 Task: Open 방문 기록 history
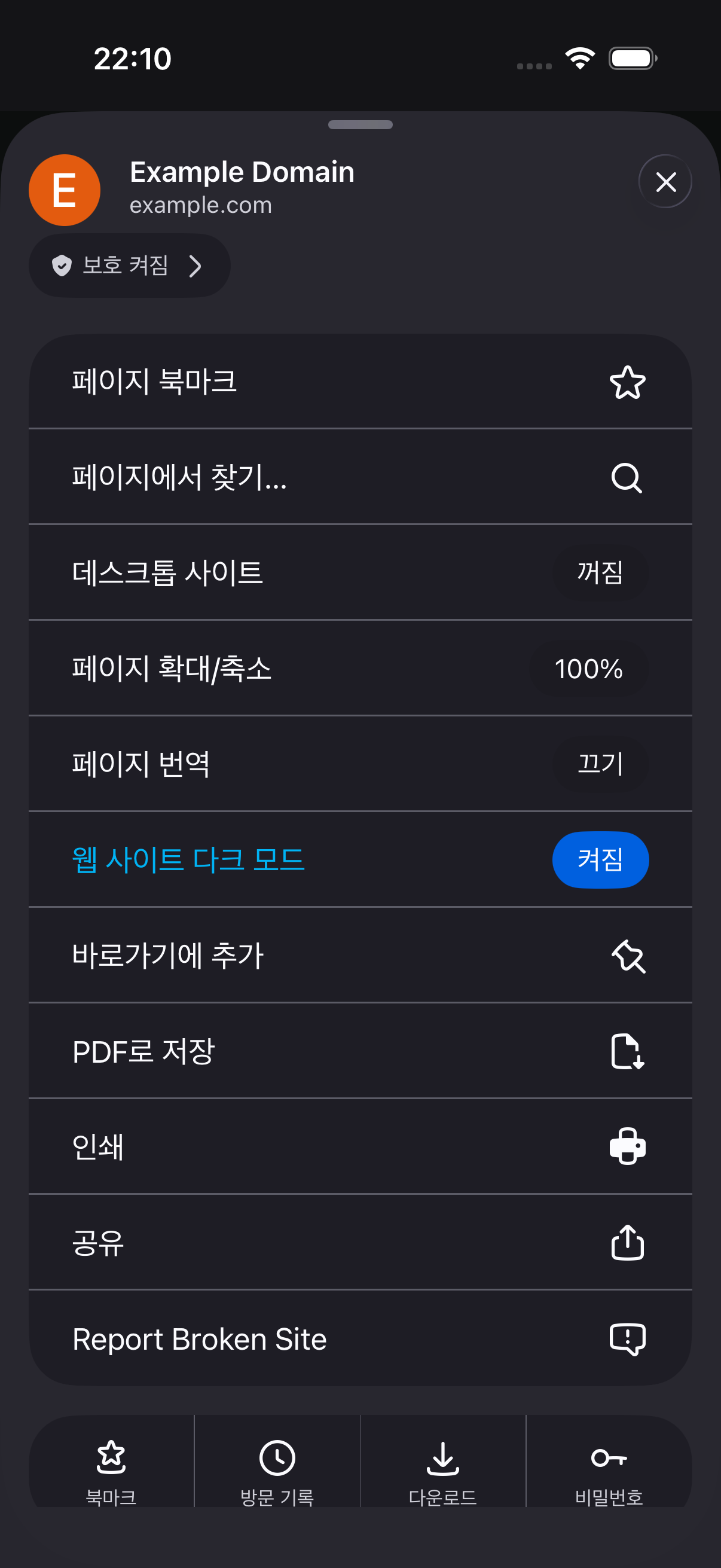[x=277, y=1468]
